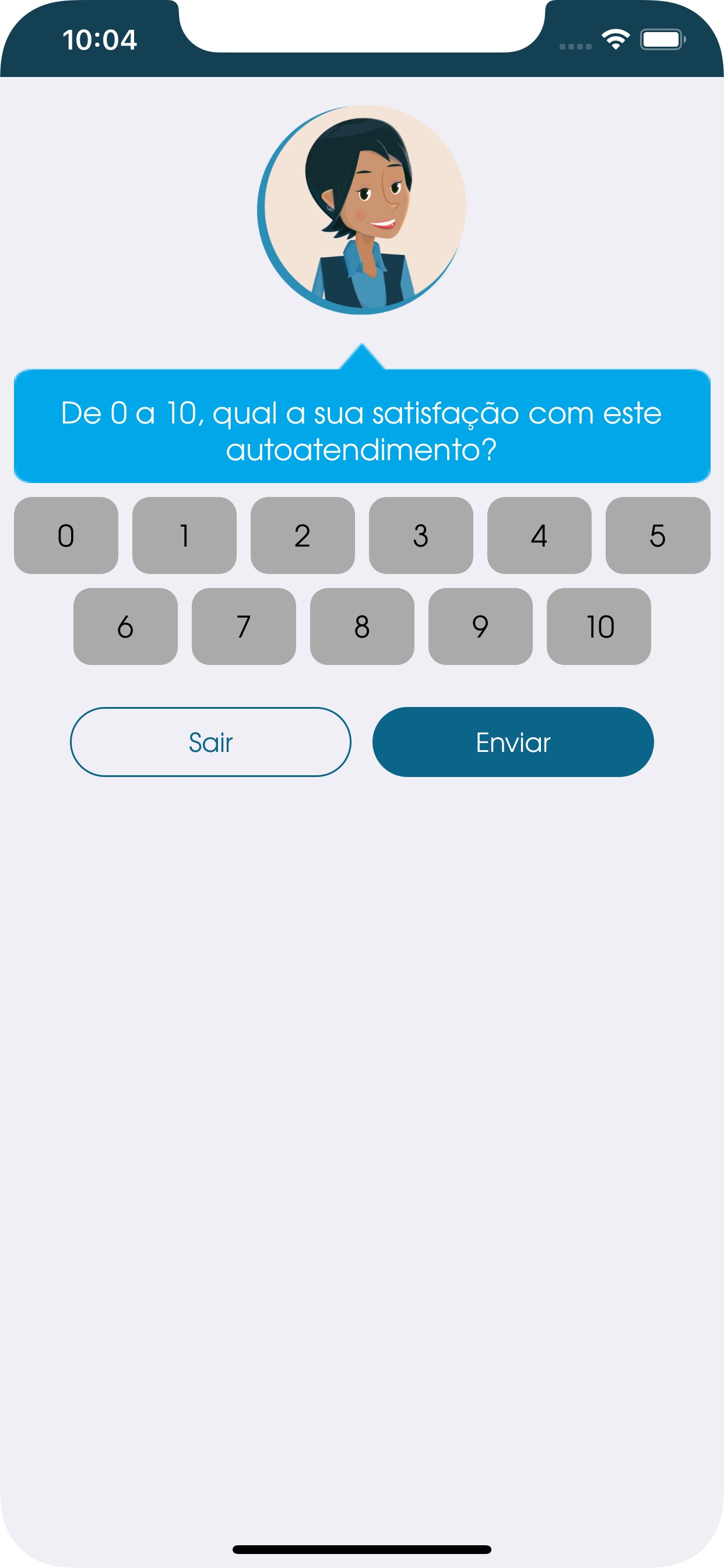Tap the battery indicator icon
Image resolution: width=724 pixels, height=1568 pixels.
pos(663,40)
